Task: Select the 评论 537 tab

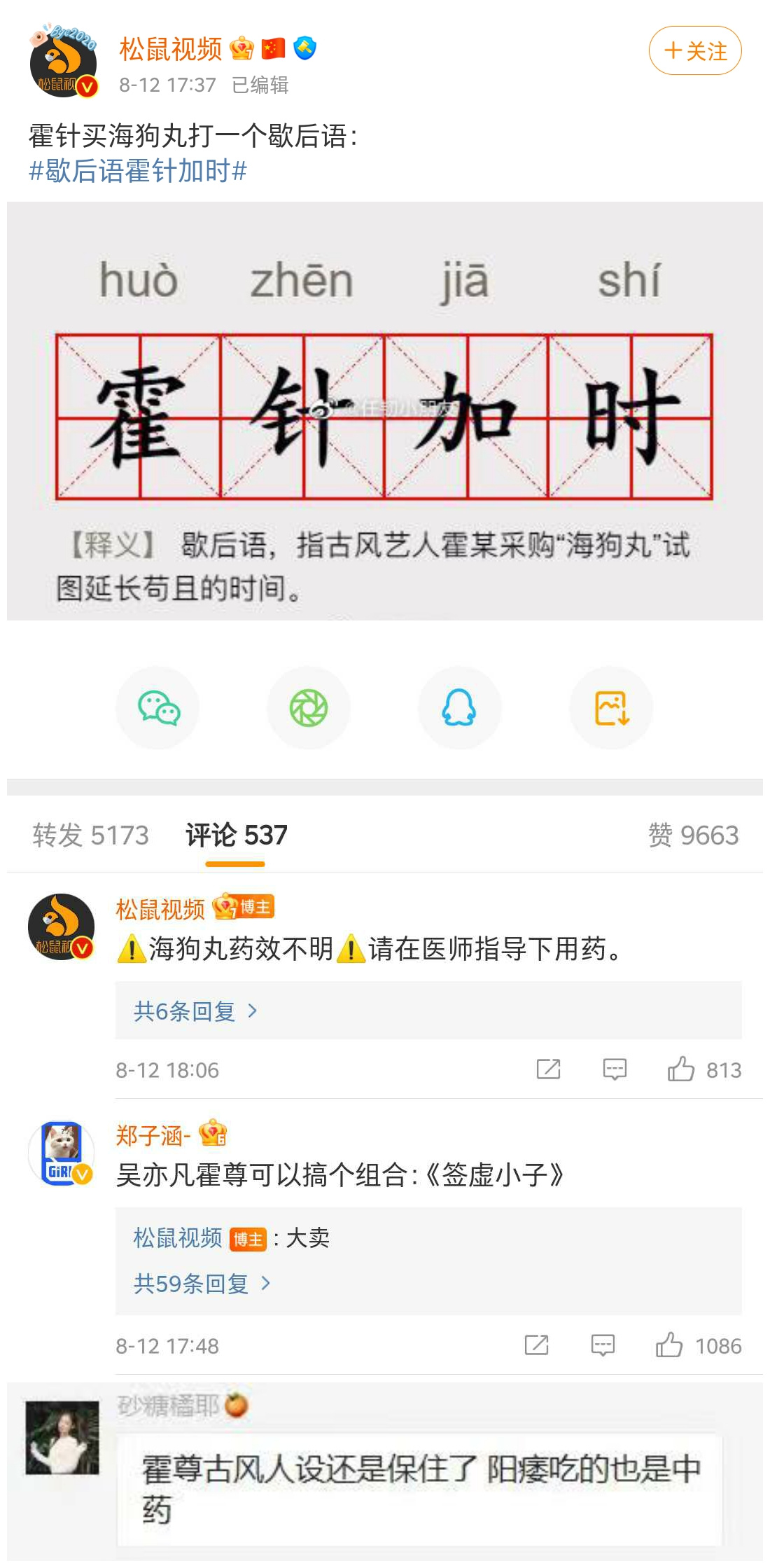Action: 236,835
